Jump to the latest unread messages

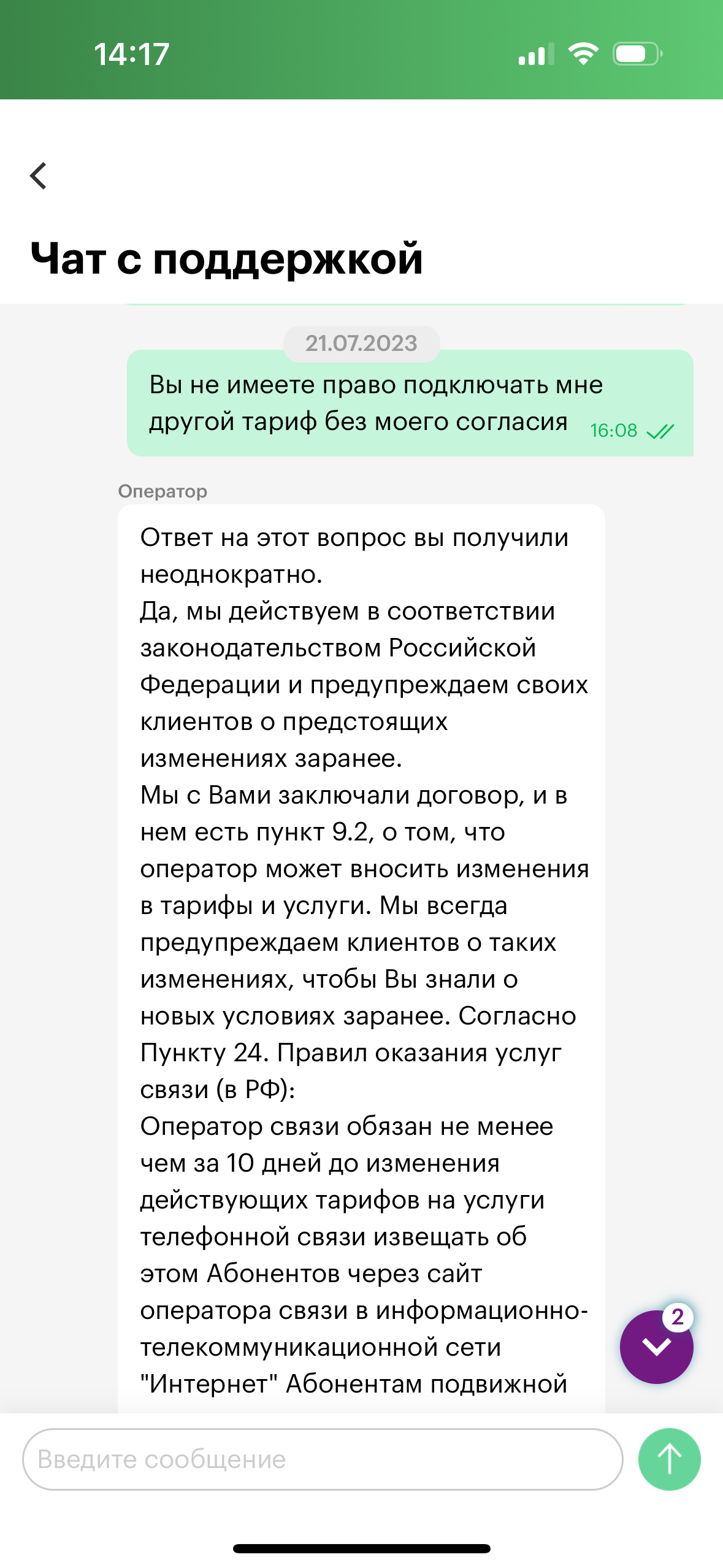[657, 1346]
